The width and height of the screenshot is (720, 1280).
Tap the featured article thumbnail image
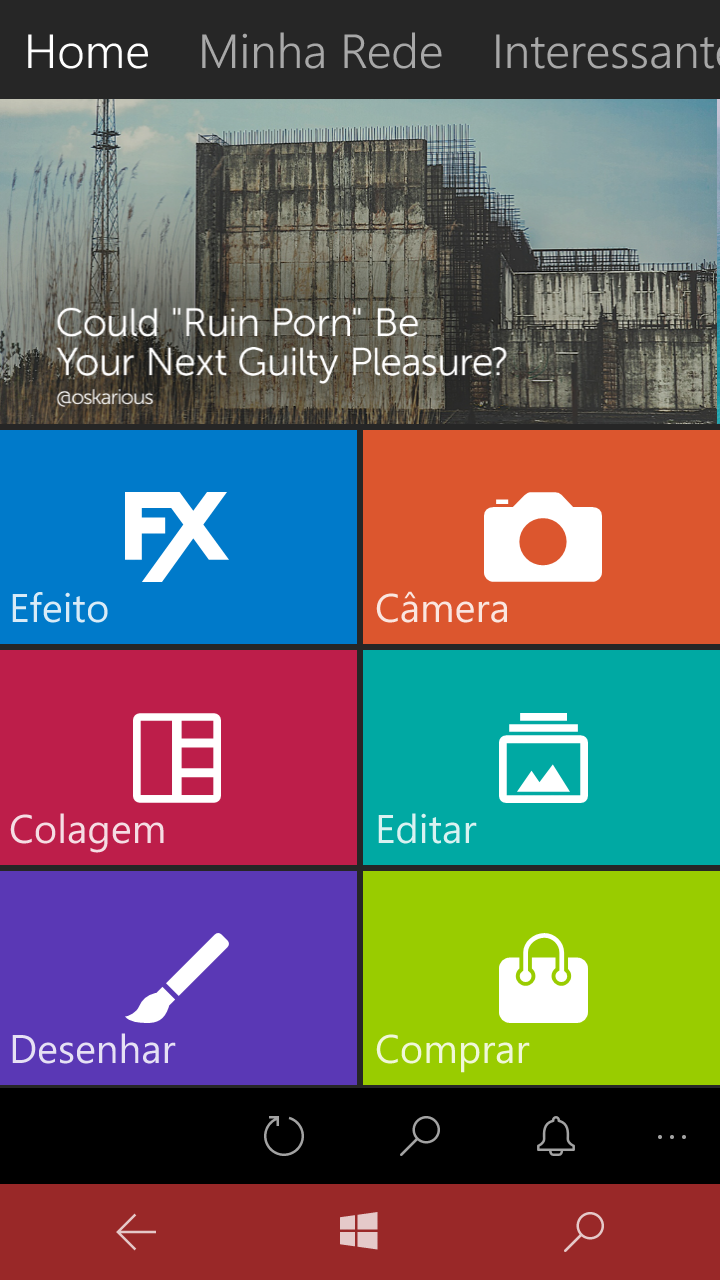click(x=360, y=200)
